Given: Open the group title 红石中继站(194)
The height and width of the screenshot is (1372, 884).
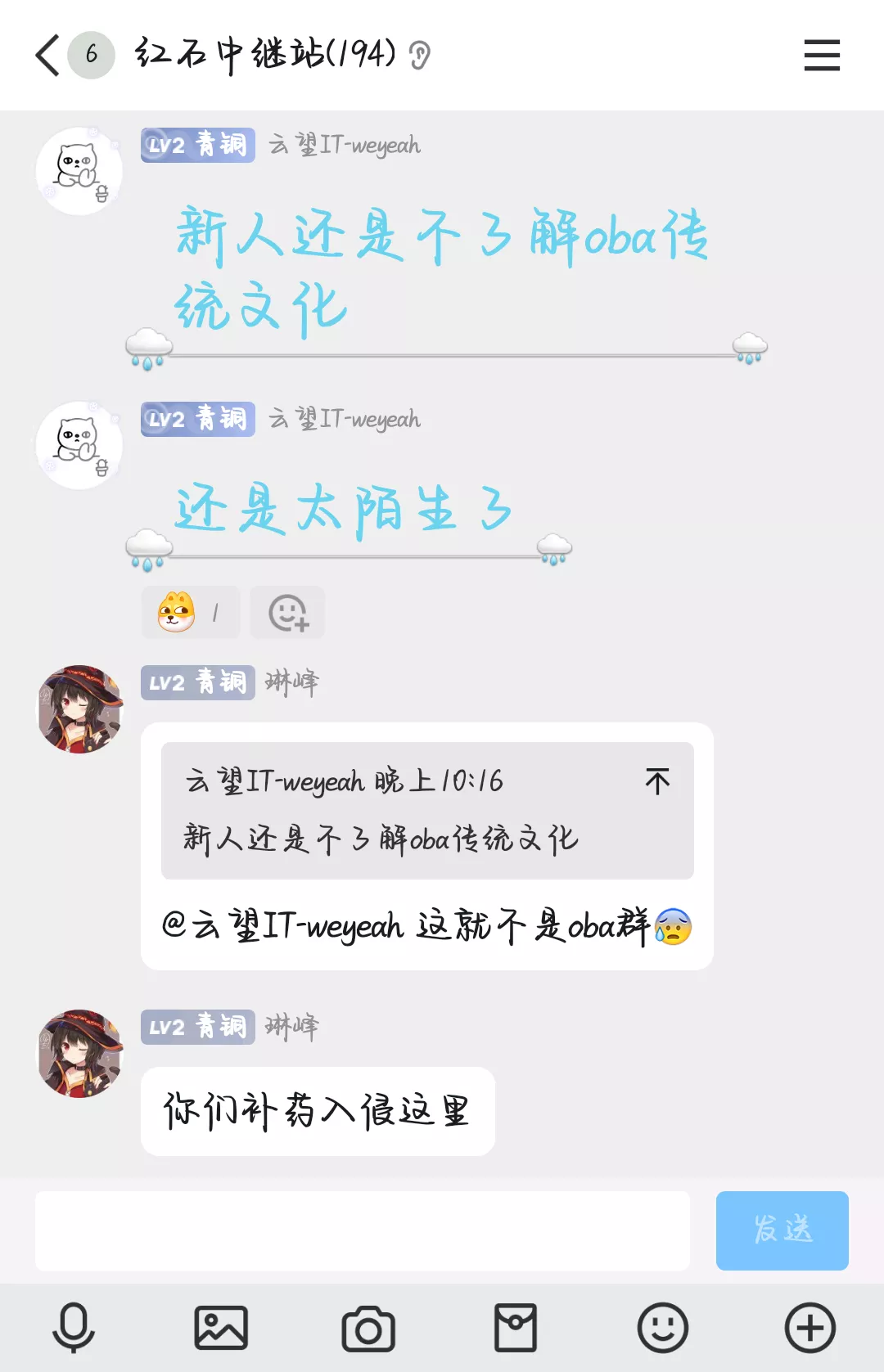Looking at the screenshot, I should (262, 54).
